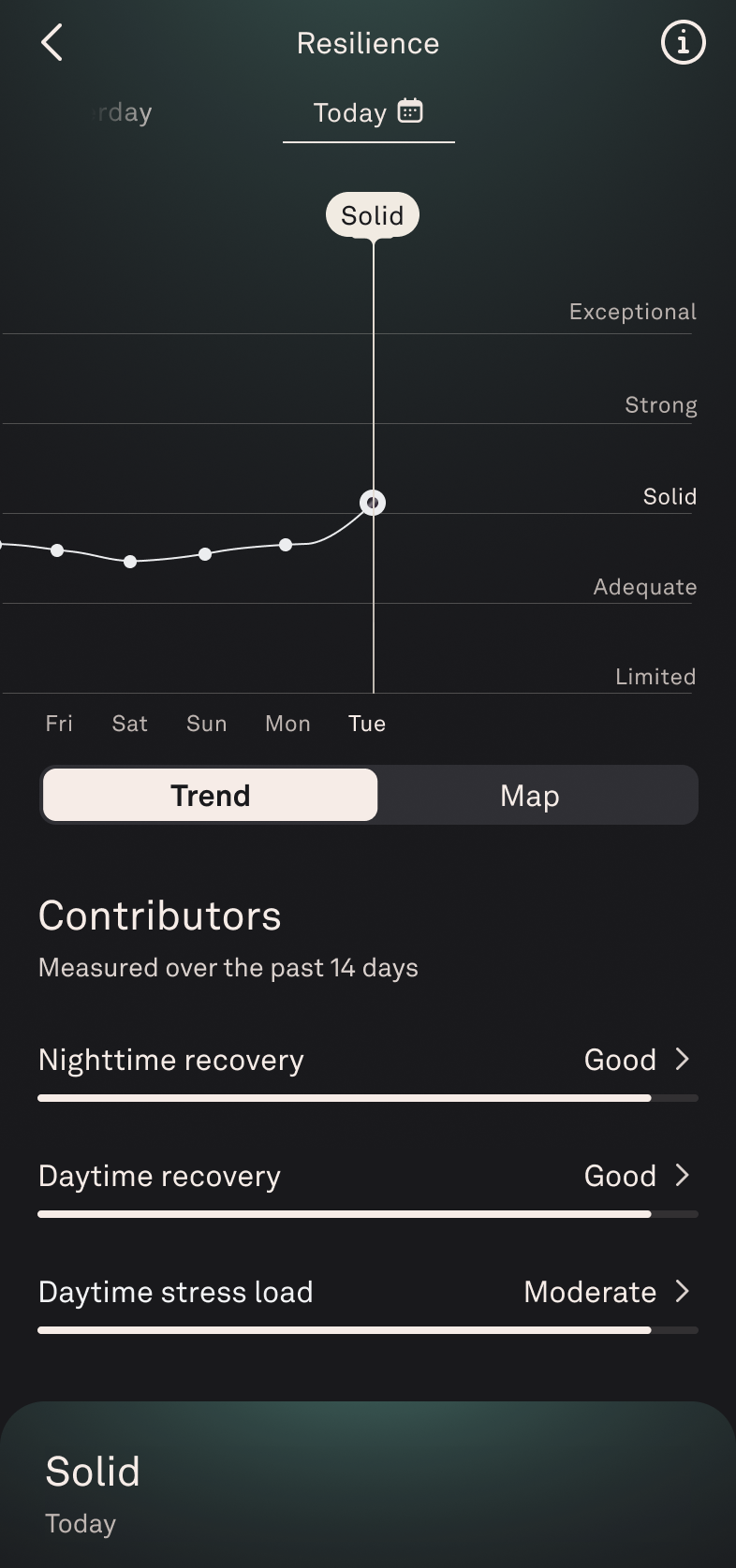Open the Resilience info icon

pos(683,43)
